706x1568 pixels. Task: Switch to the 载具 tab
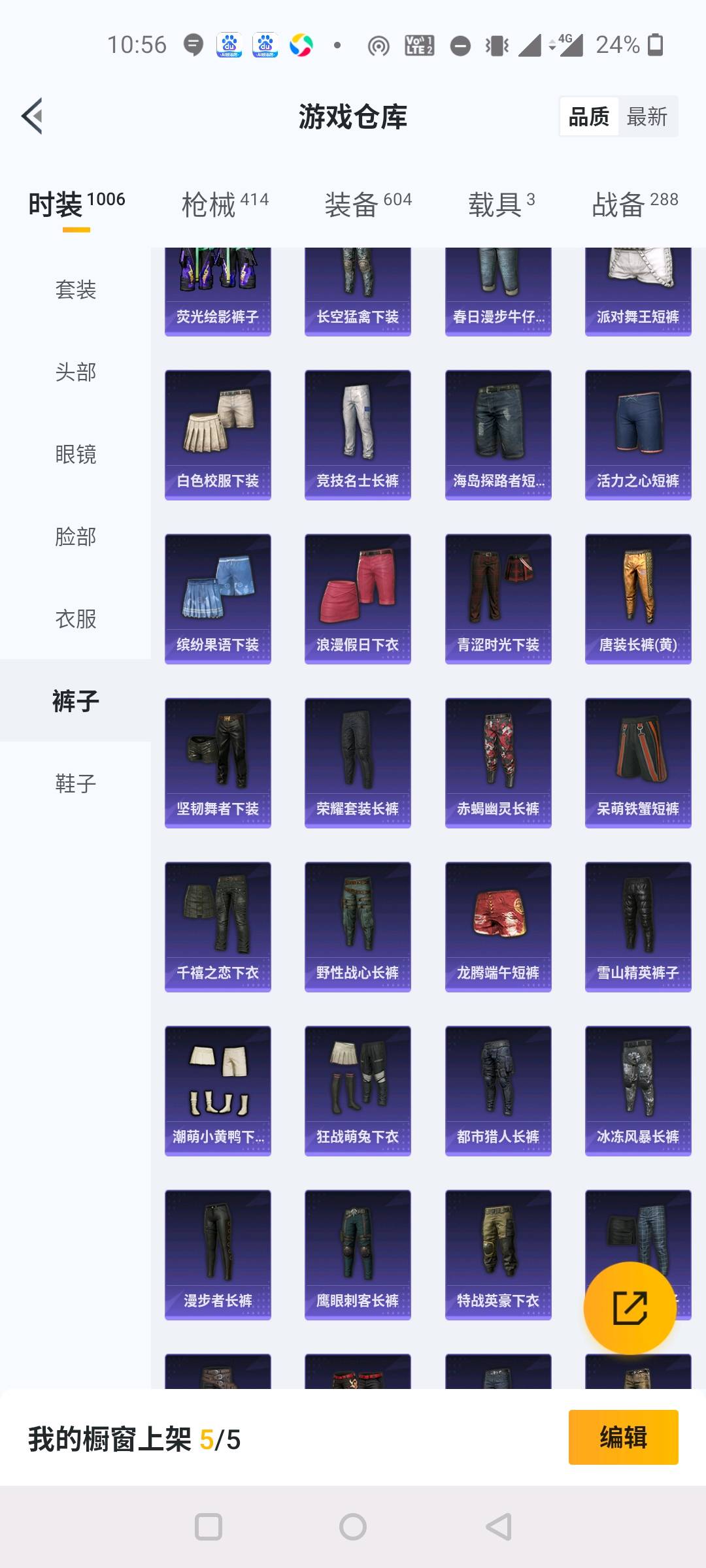tap(501, 204)
